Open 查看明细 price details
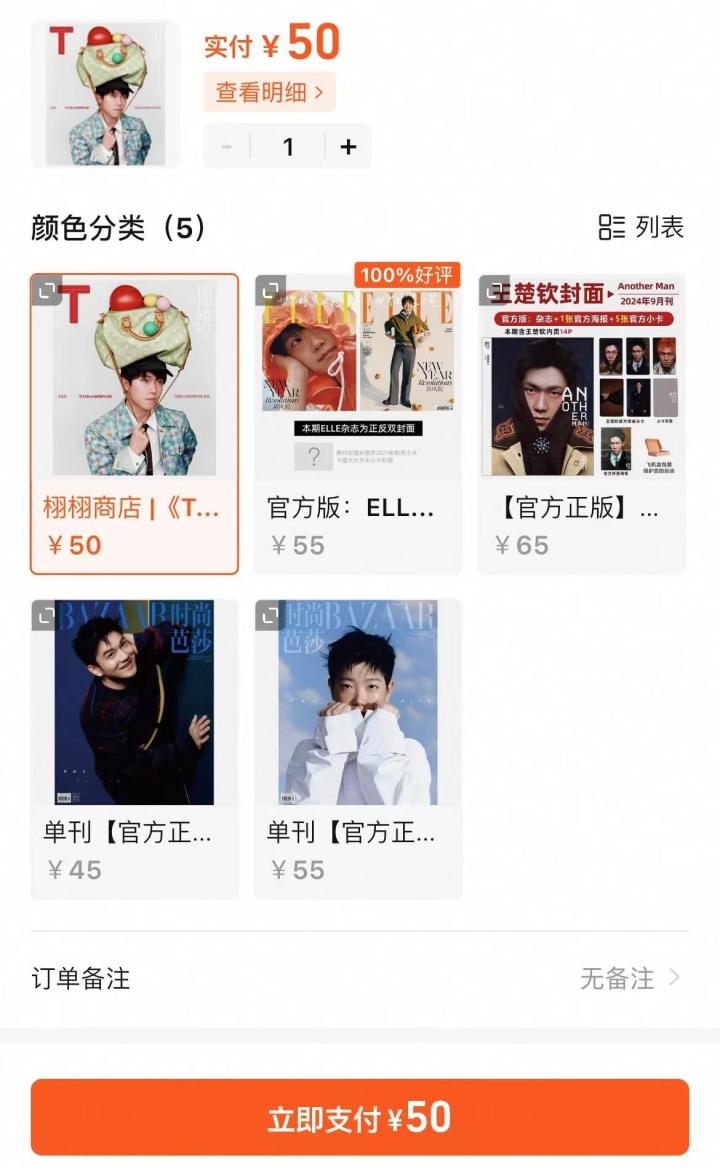Screen dimensions: 720x1168 (269, 92)
